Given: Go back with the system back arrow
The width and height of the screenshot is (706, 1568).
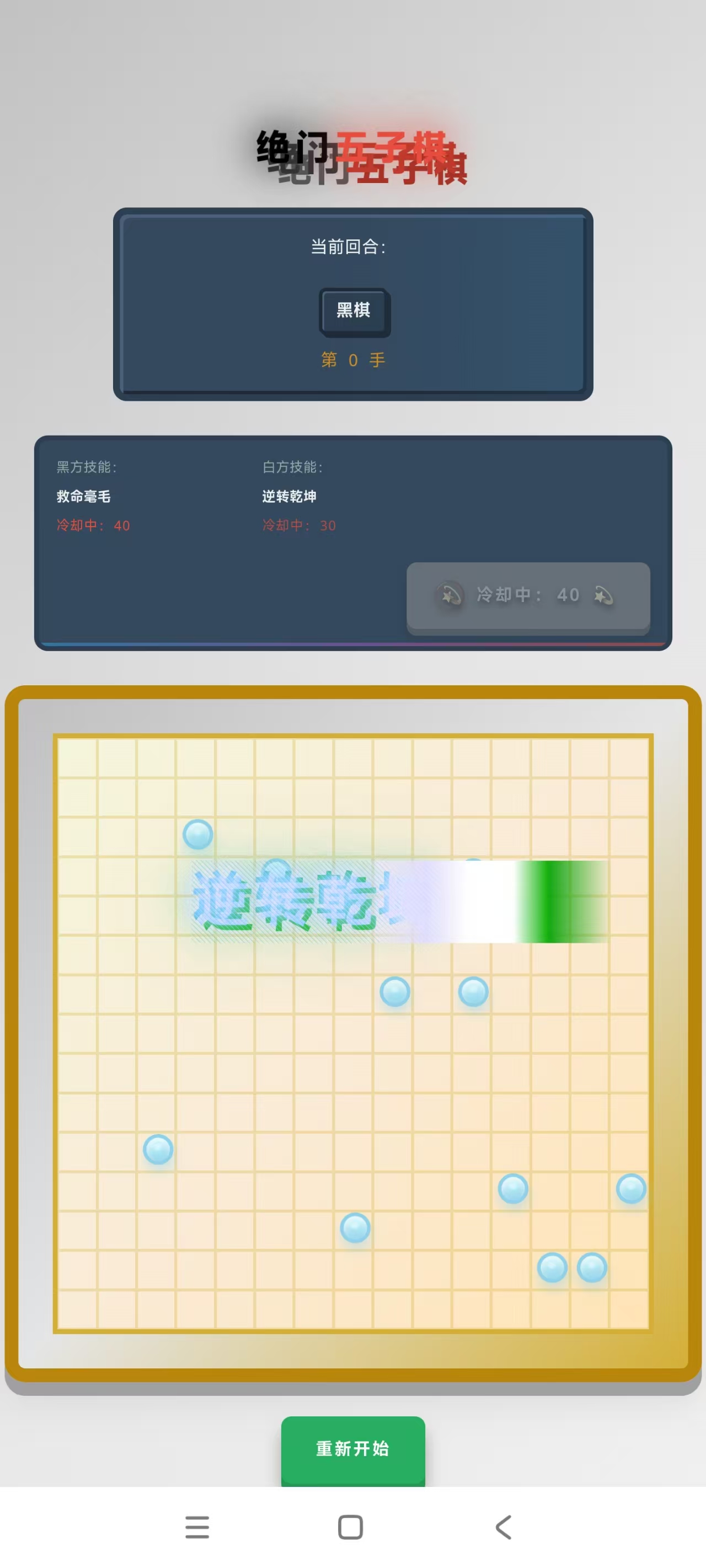Looking at the screenshot, I should pyautogui.click(x=503, y=1527).
